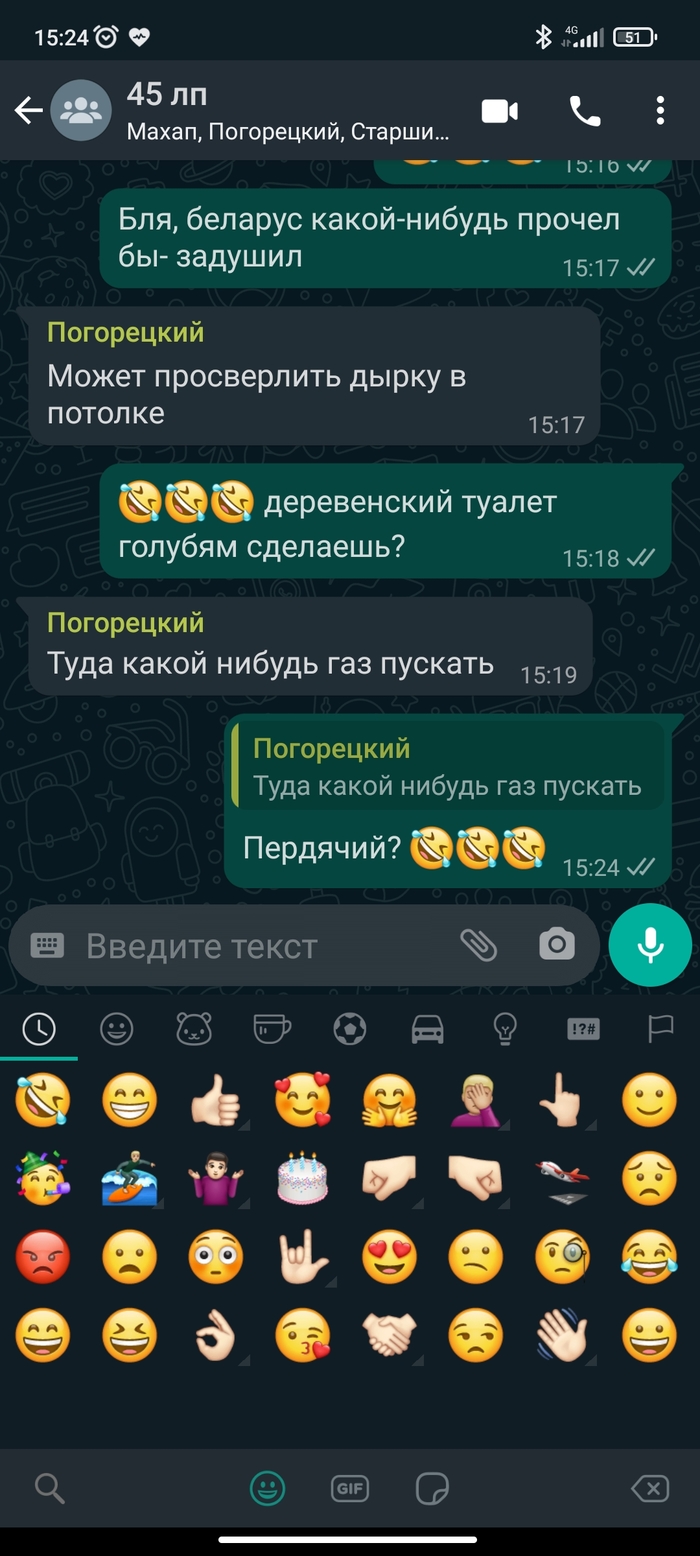Viewport: 700px width, 1556px height.
Task: Switch to animals emoji category
Action: point(194,1028)
